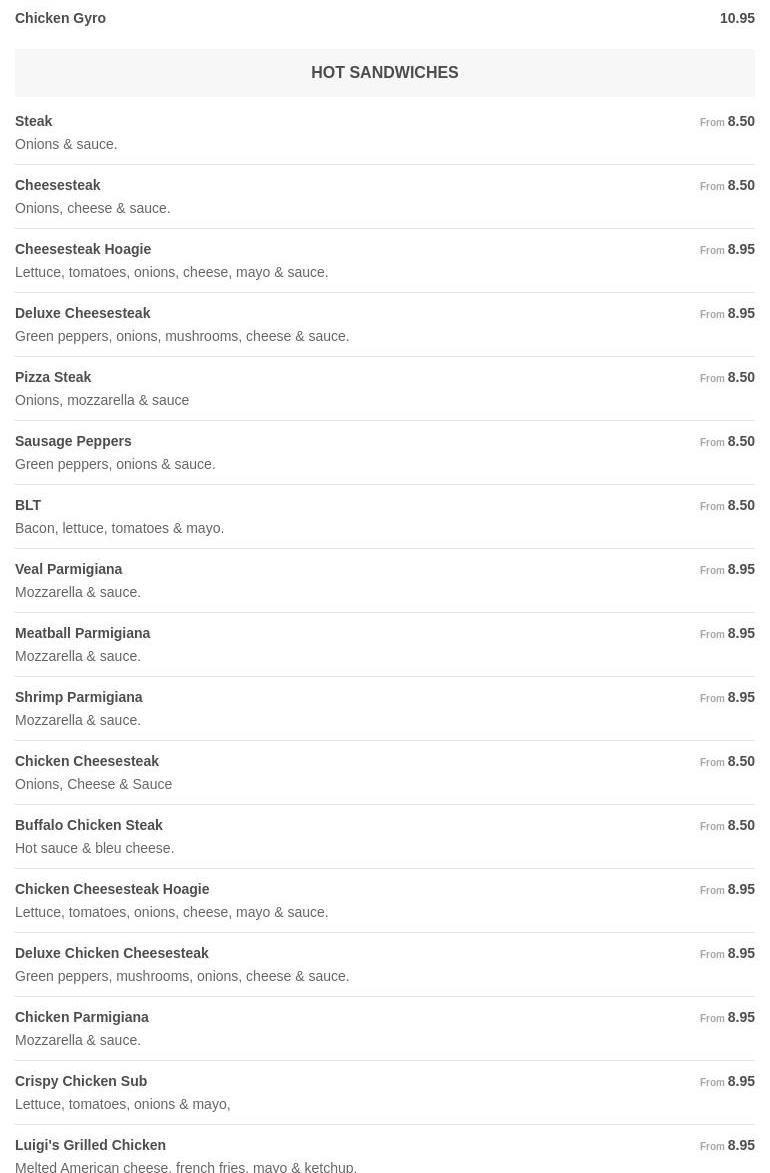
Task: Choose the Chicken Cheesesteak
Action: tap(87, 761)
